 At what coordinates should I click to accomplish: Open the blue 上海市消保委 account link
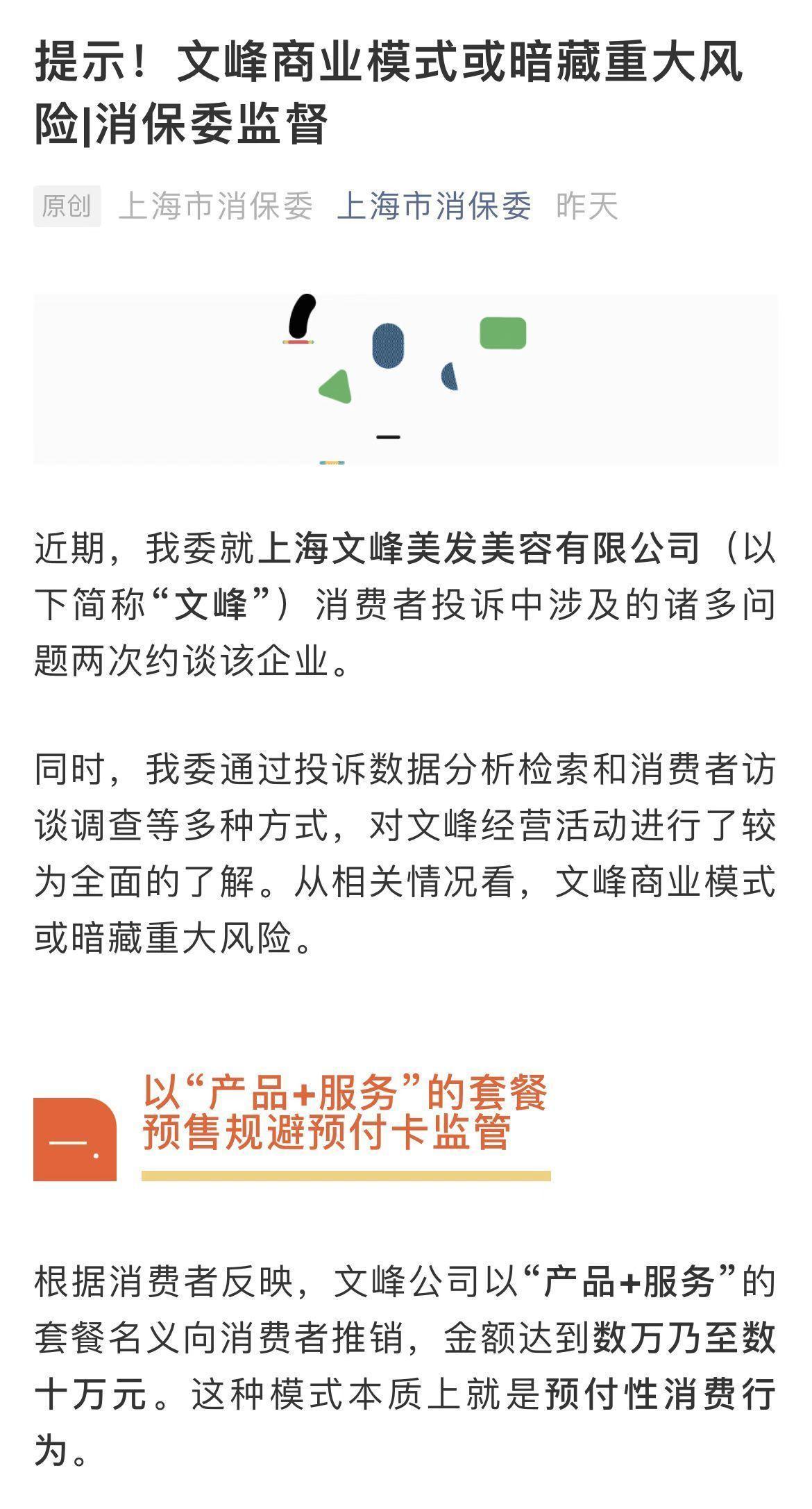click(x=434, y=206)
